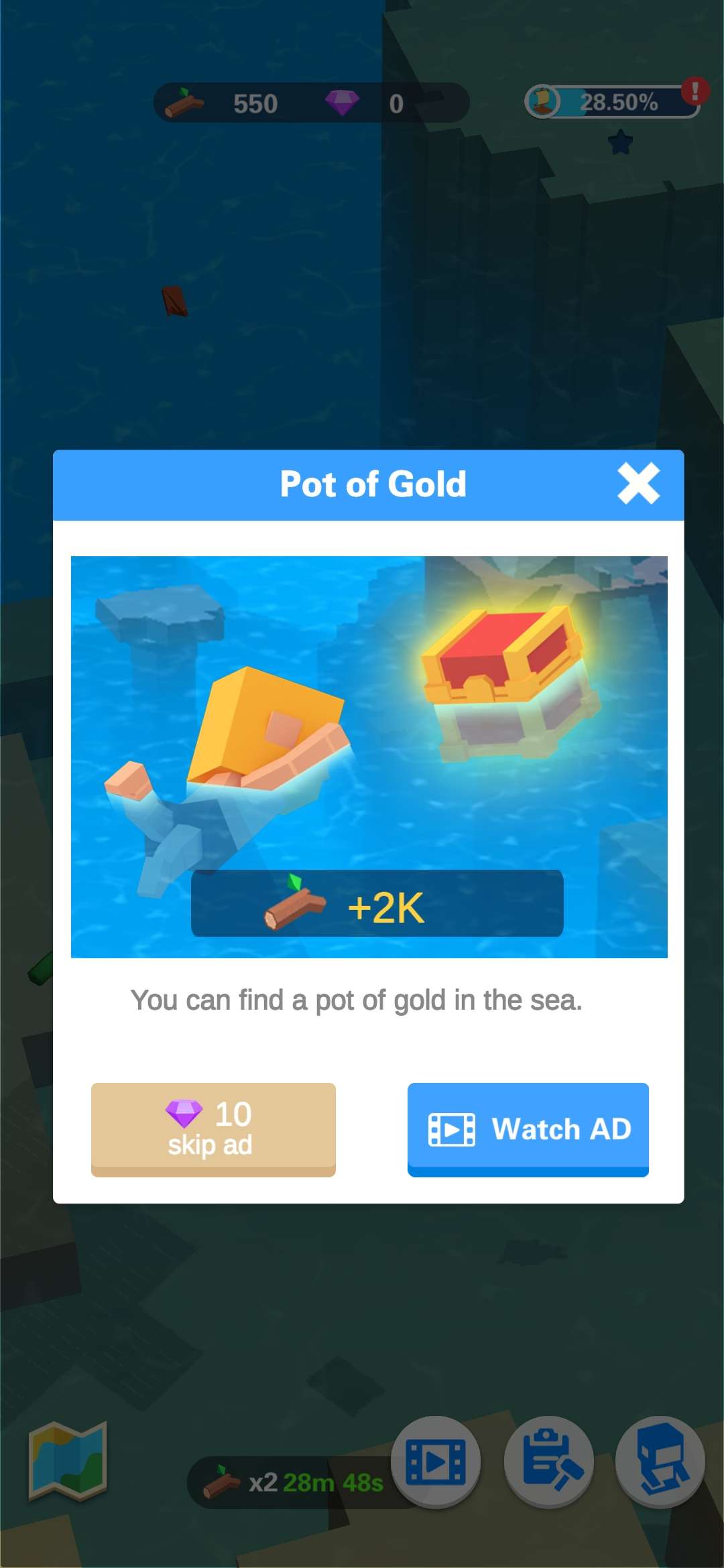Screen dimensions: 724x1568
Task: Close the Pot of Gold dialog
Action: (x=638, y=484)
